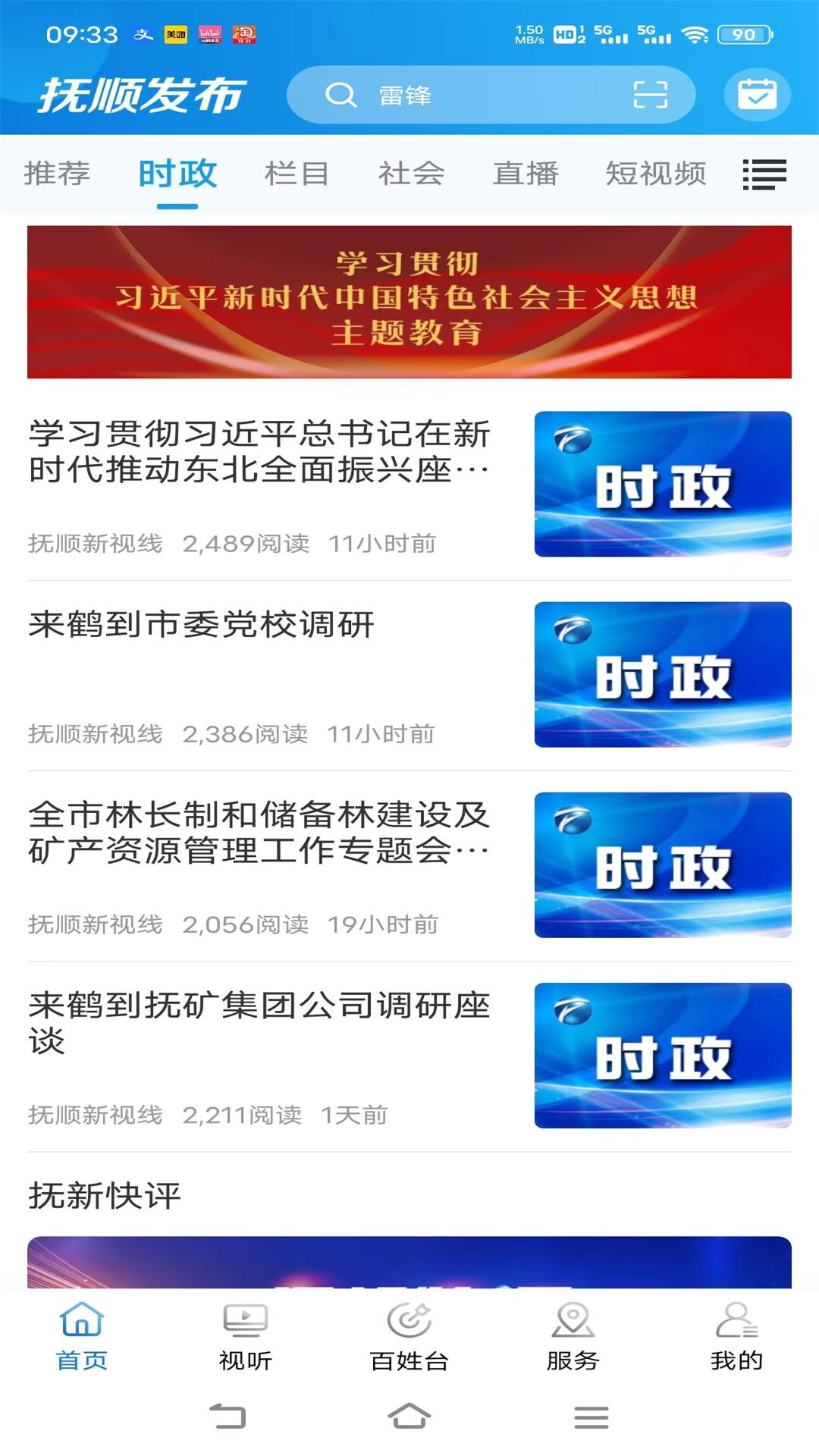The height and width of the screenshot is (1456, 819).
Task: Switch to the 短视频 tab
Action: click(657, 174)
